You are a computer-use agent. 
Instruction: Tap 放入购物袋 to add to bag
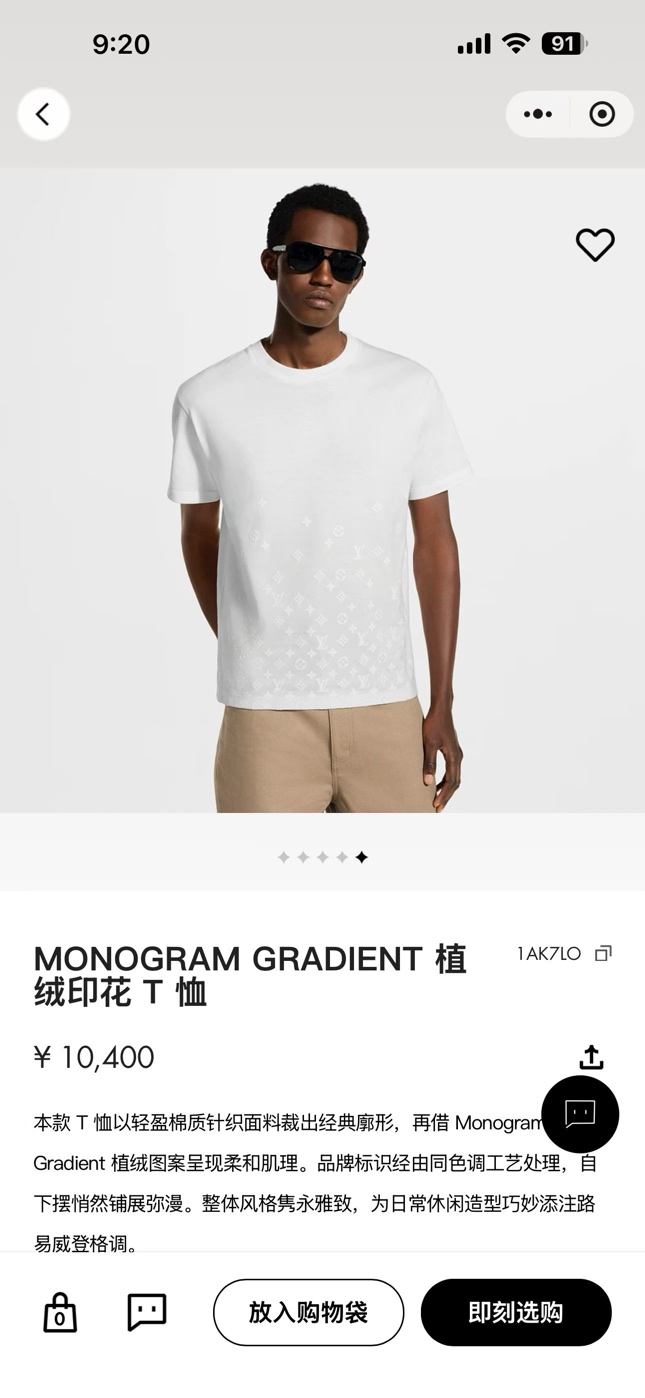point(308,1312)
